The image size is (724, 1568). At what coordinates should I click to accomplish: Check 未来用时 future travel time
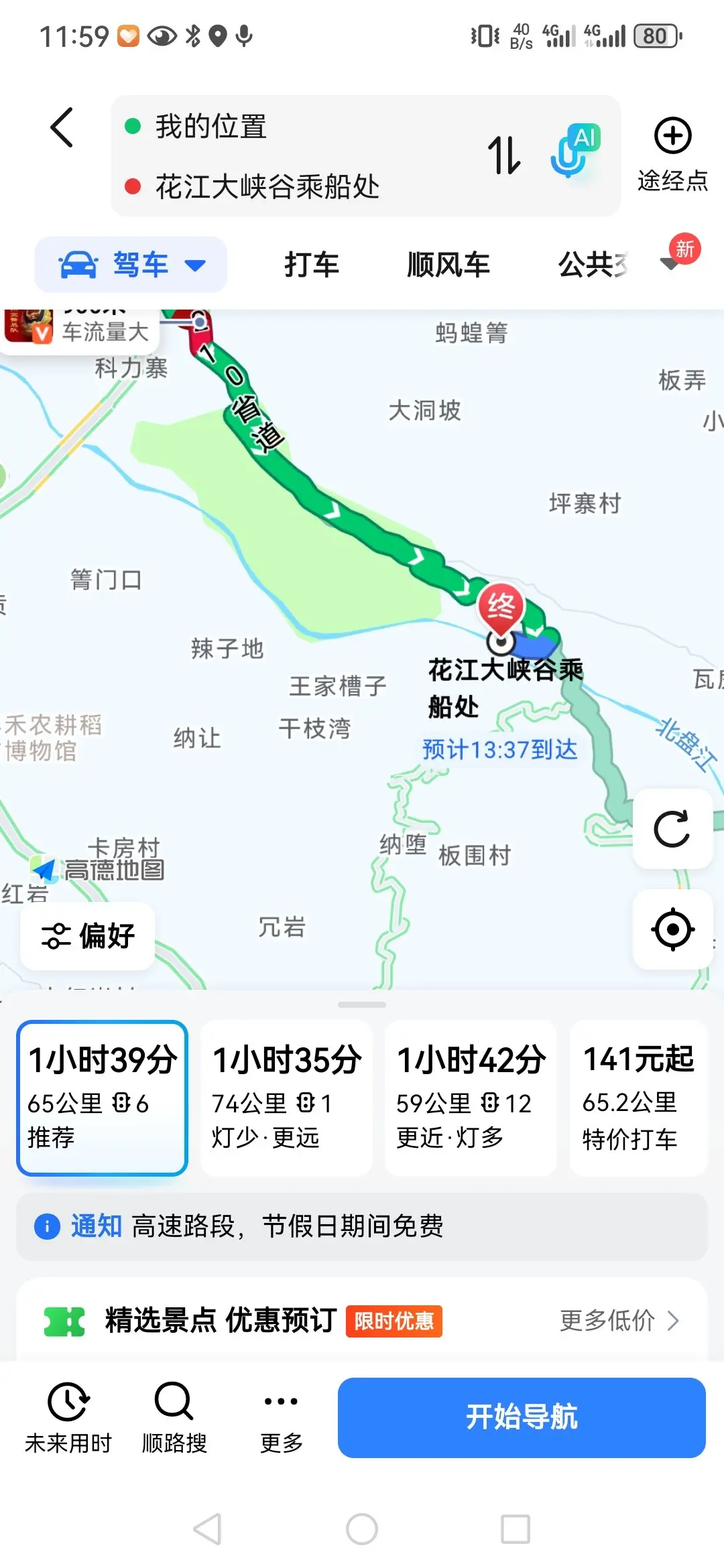tap(68, 1418)
